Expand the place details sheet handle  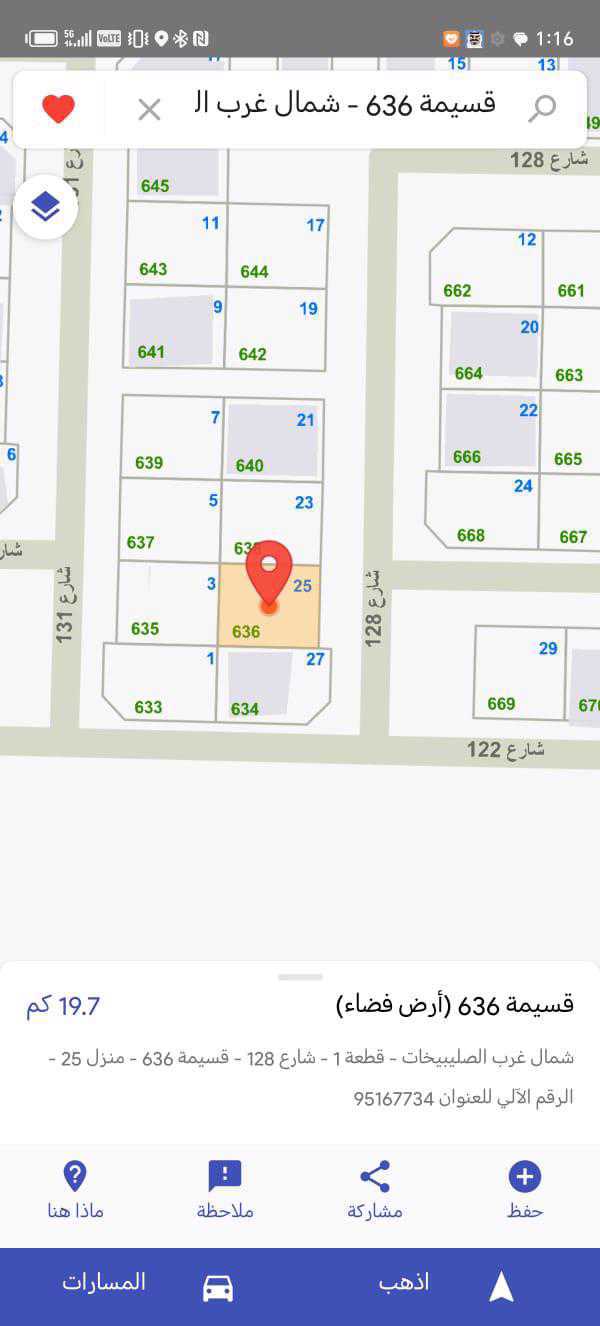pos(300,977)
